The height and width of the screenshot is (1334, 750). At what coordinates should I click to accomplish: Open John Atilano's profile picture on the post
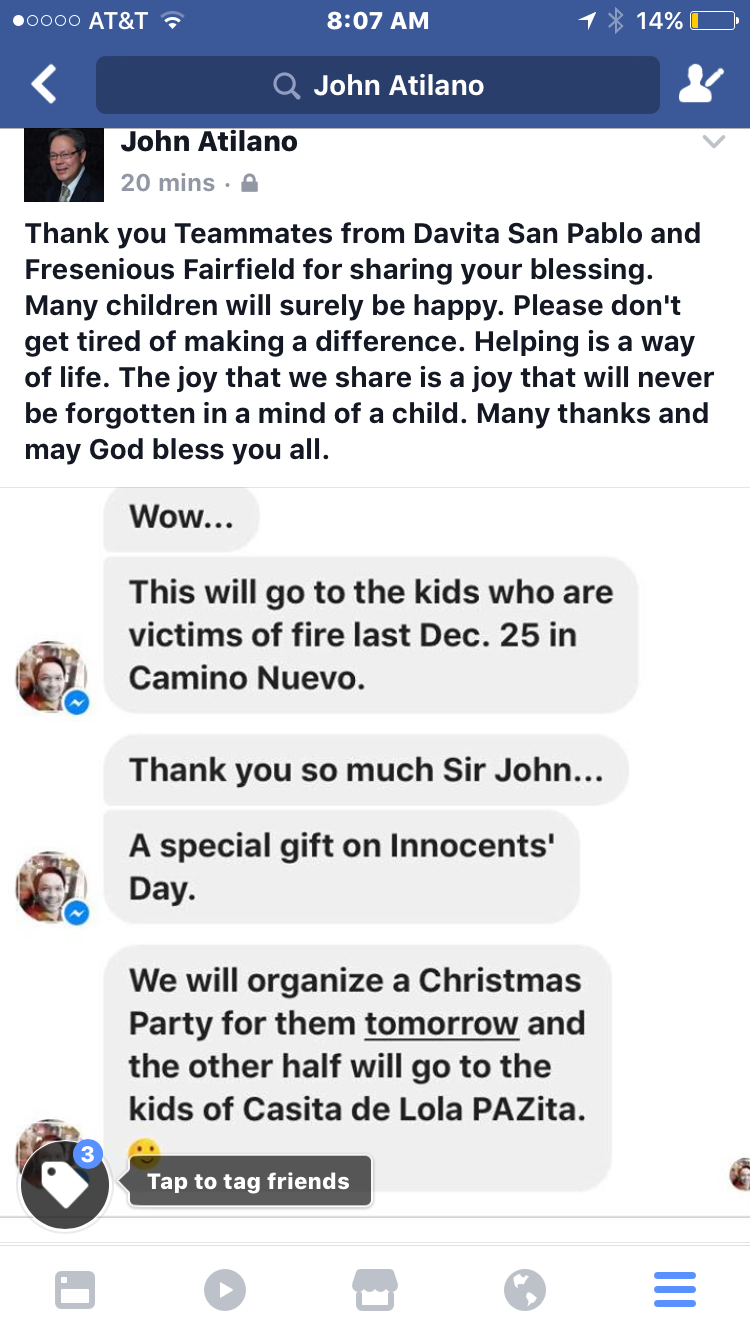click(64, 164)
